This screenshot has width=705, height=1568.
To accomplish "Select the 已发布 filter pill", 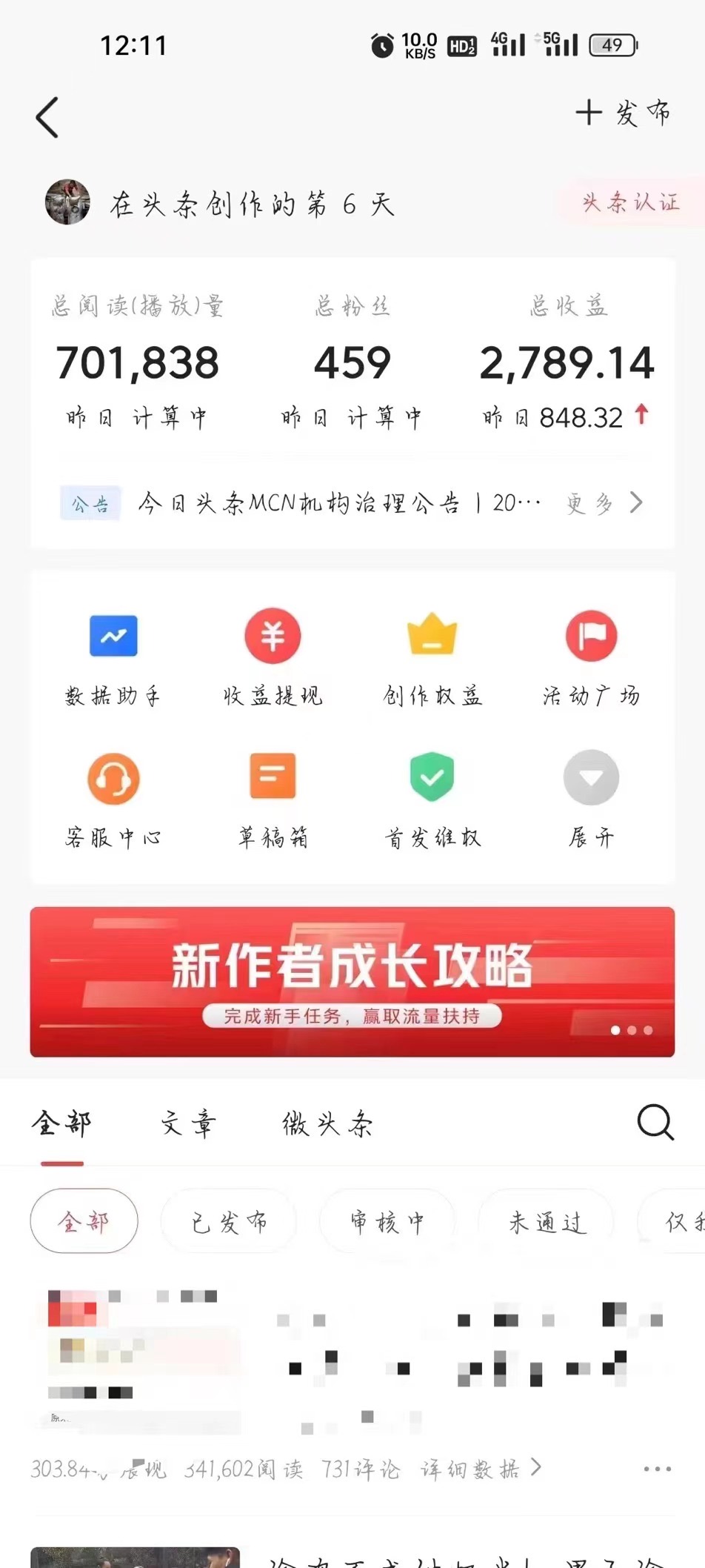I will click(x=228, y=1221).
